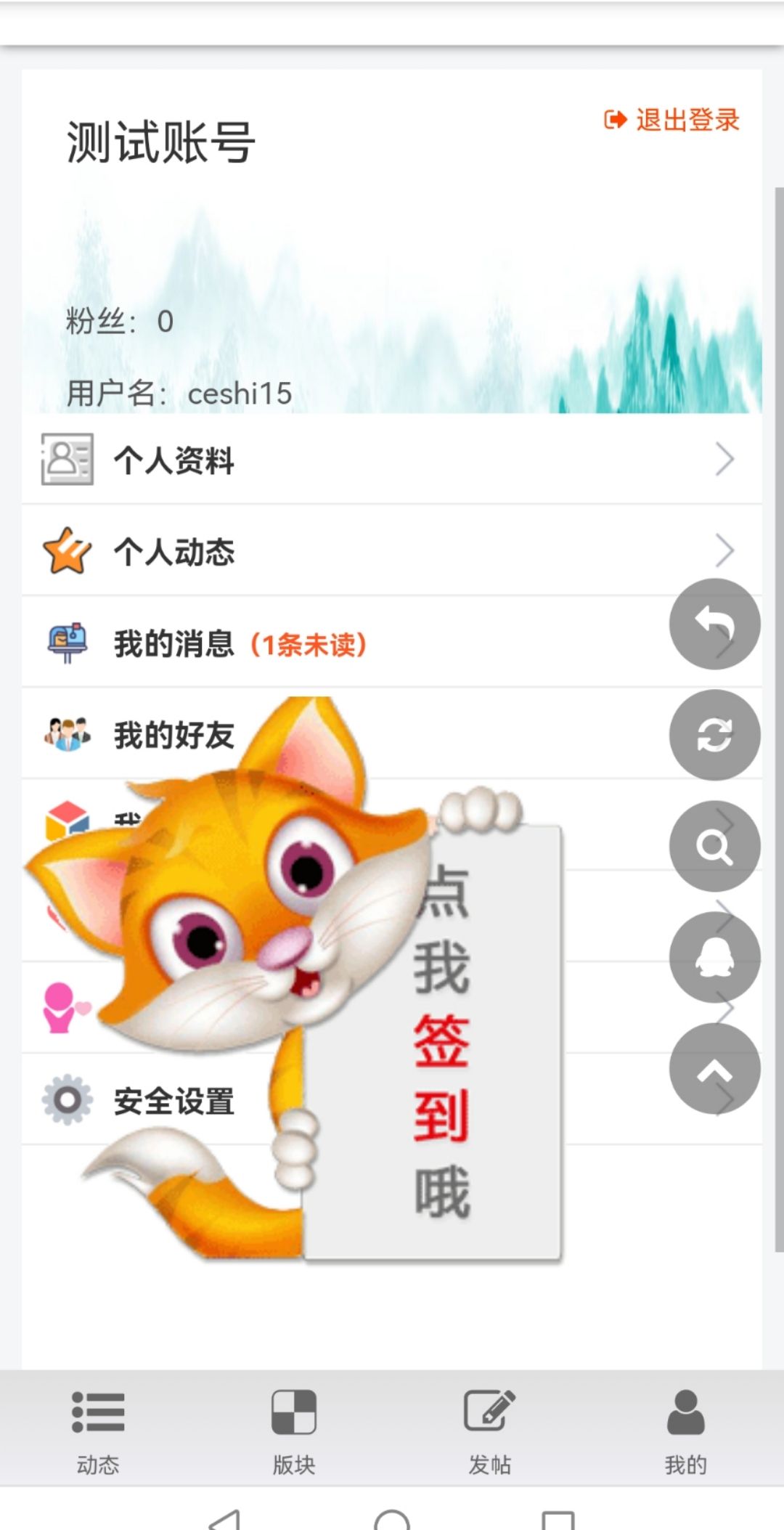Image resolution: width=784 pixels, height=1530 pixels.
Task: Tap the cat sign-in banner 点我签到哦
Action: 440,1043
